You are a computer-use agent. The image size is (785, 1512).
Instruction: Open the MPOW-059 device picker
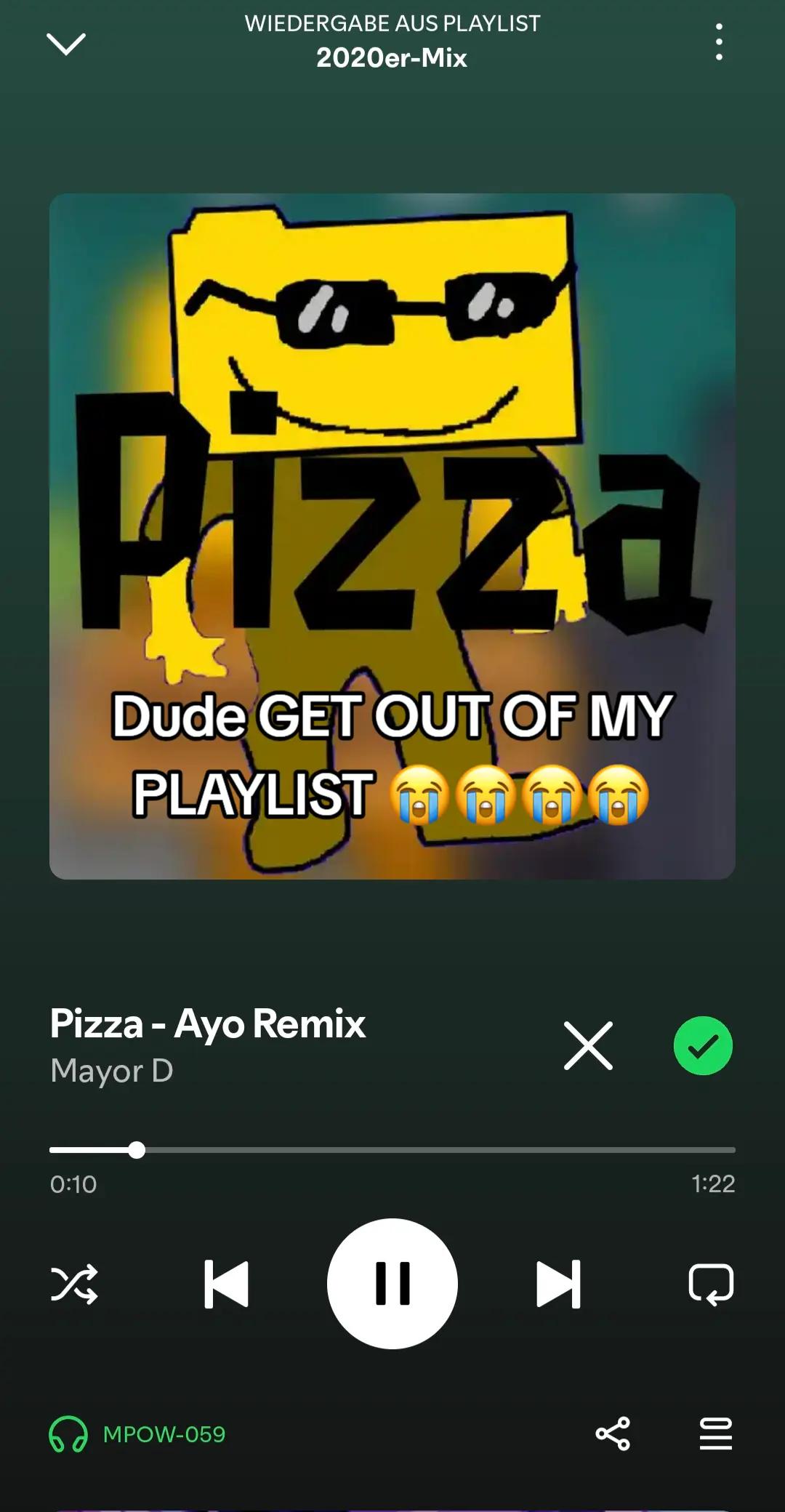(137, 1434)
